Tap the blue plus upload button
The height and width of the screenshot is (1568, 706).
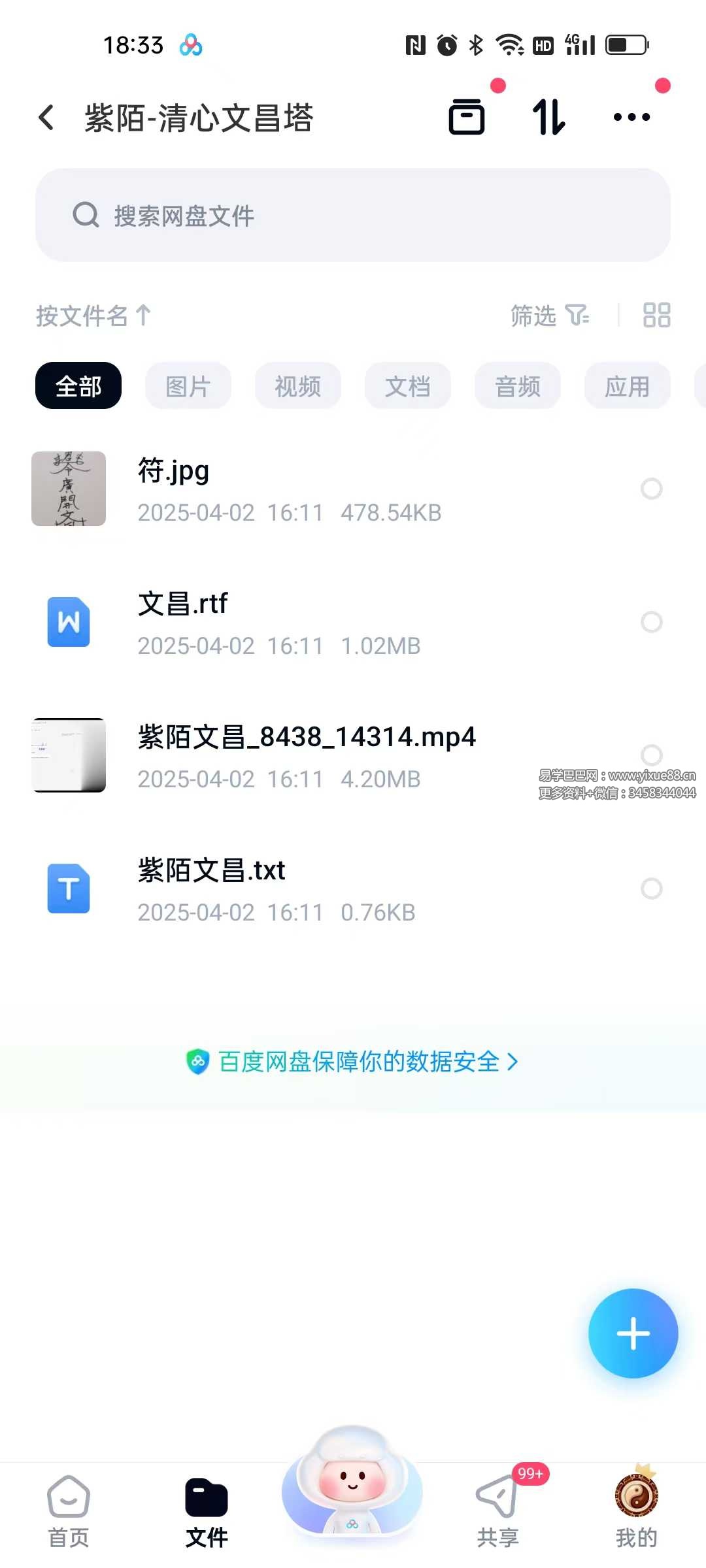(632, 1334)
